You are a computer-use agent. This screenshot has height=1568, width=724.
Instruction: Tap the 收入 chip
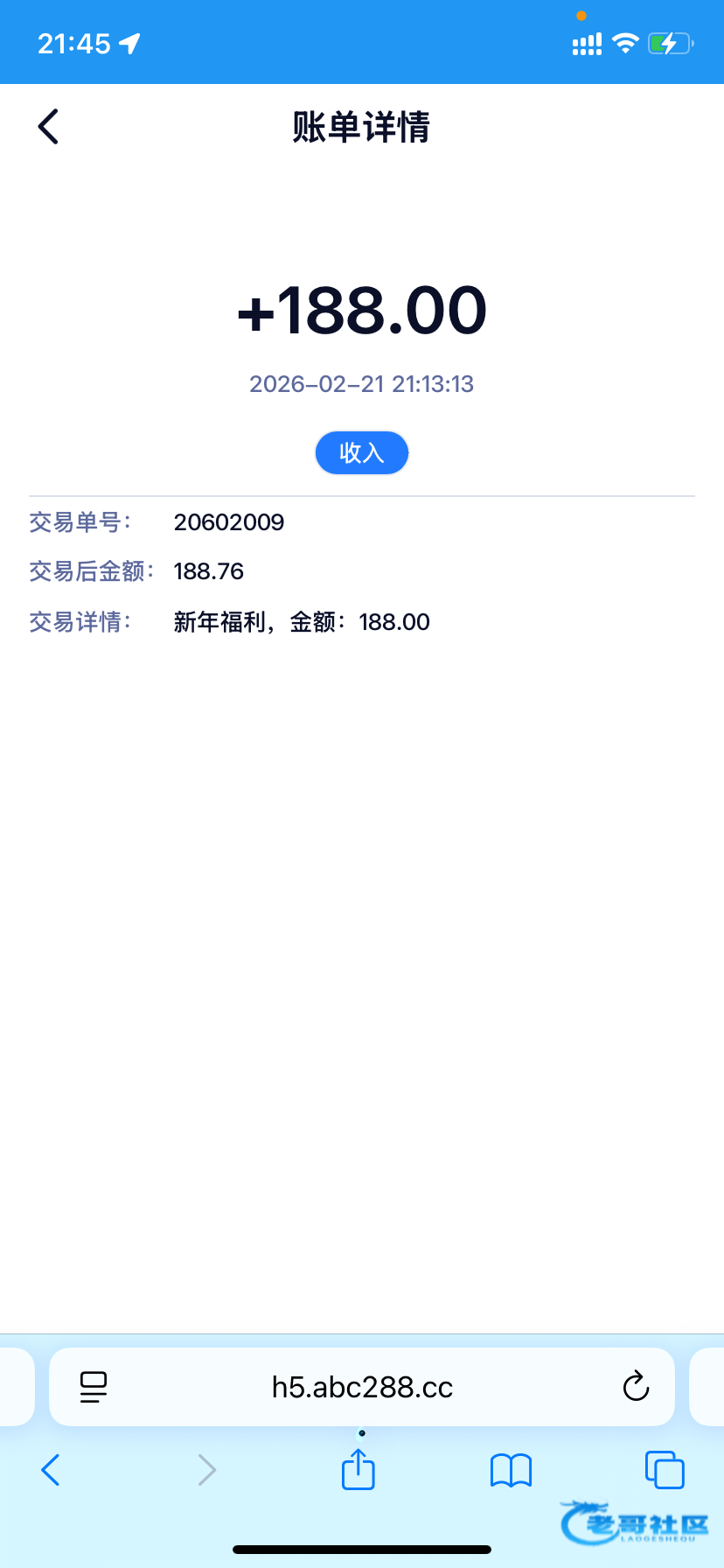[361, 452]
